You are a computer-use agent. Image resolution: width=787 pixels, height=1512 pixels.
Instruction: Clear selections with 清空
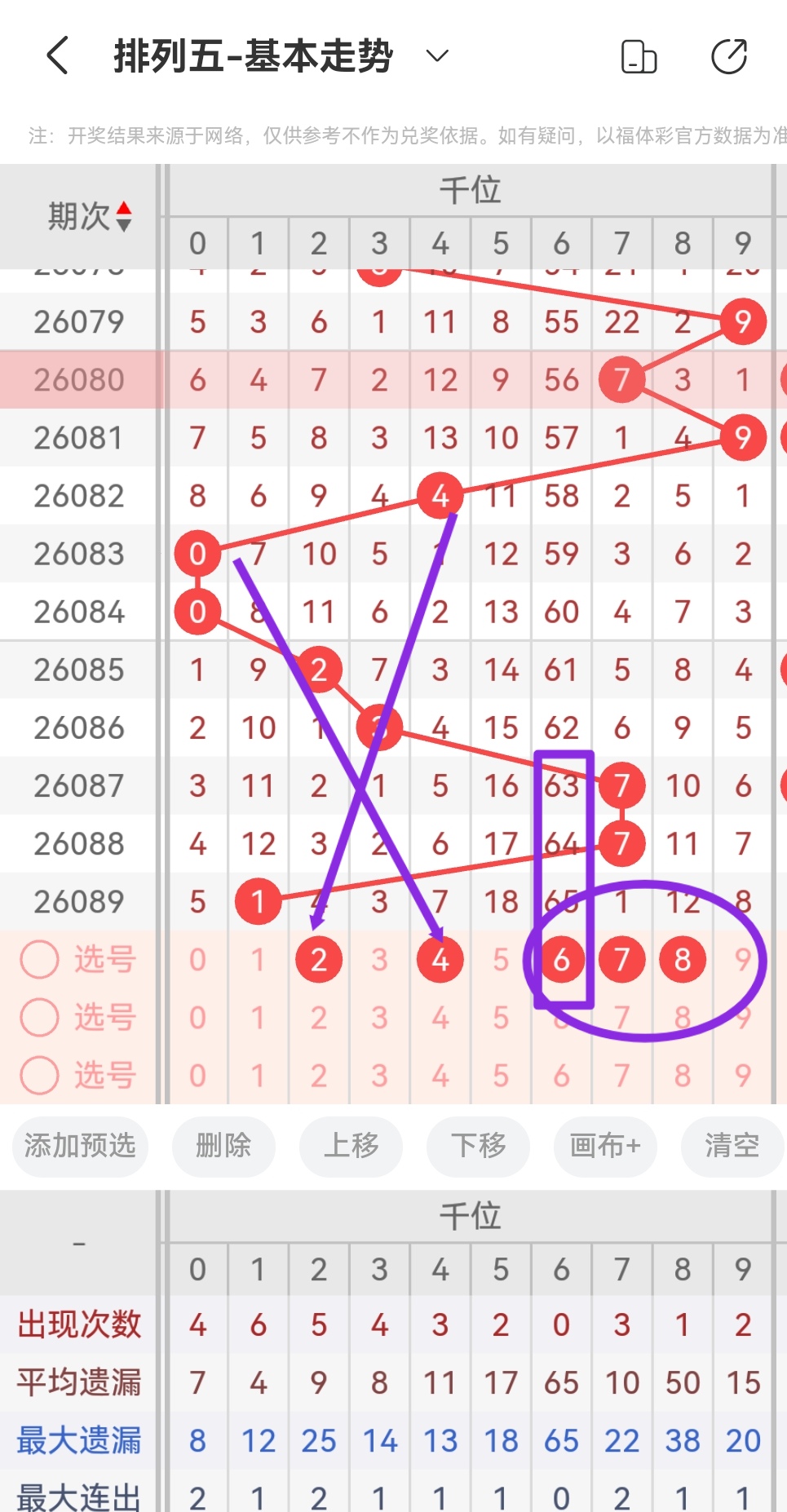click(x=732, y=1146)
